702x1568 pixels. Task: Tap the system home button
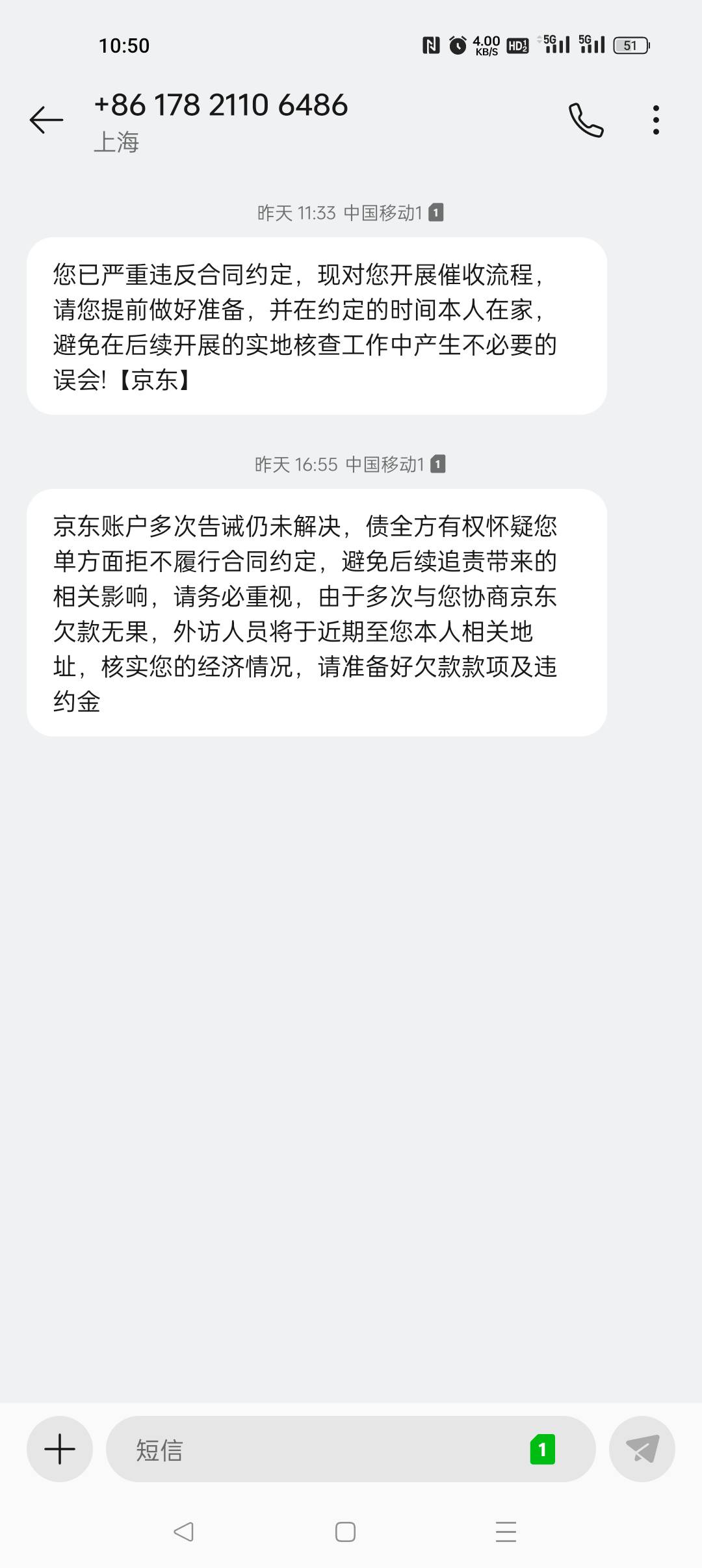tap(345, 1532)
